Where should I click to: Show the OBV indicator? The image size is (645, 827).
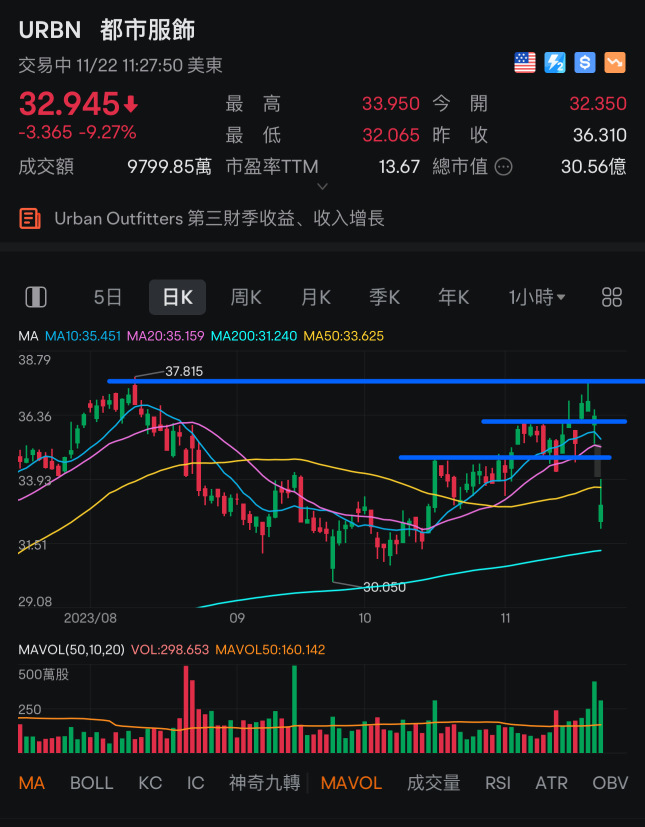click(608, 783)
